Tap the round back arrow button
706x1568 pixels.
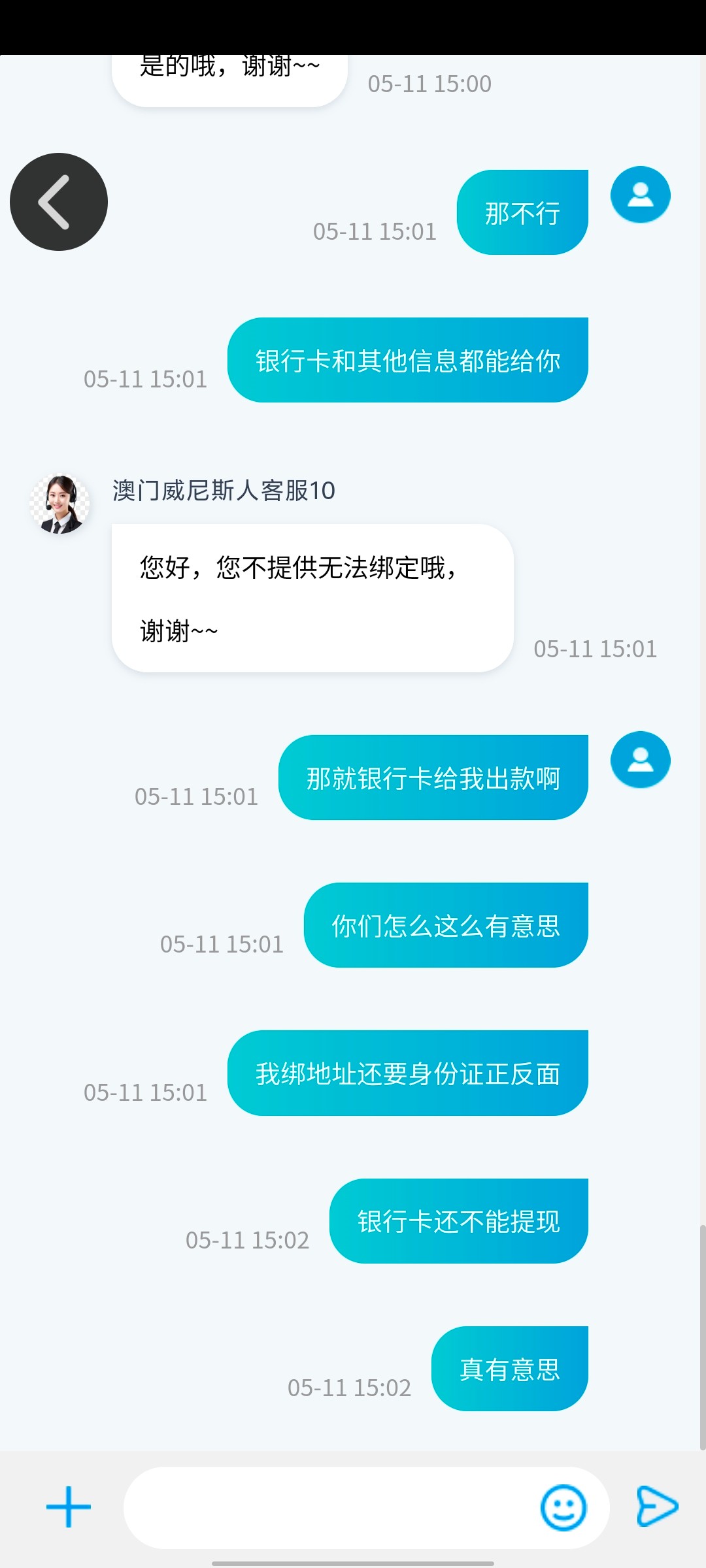(59, 202)
